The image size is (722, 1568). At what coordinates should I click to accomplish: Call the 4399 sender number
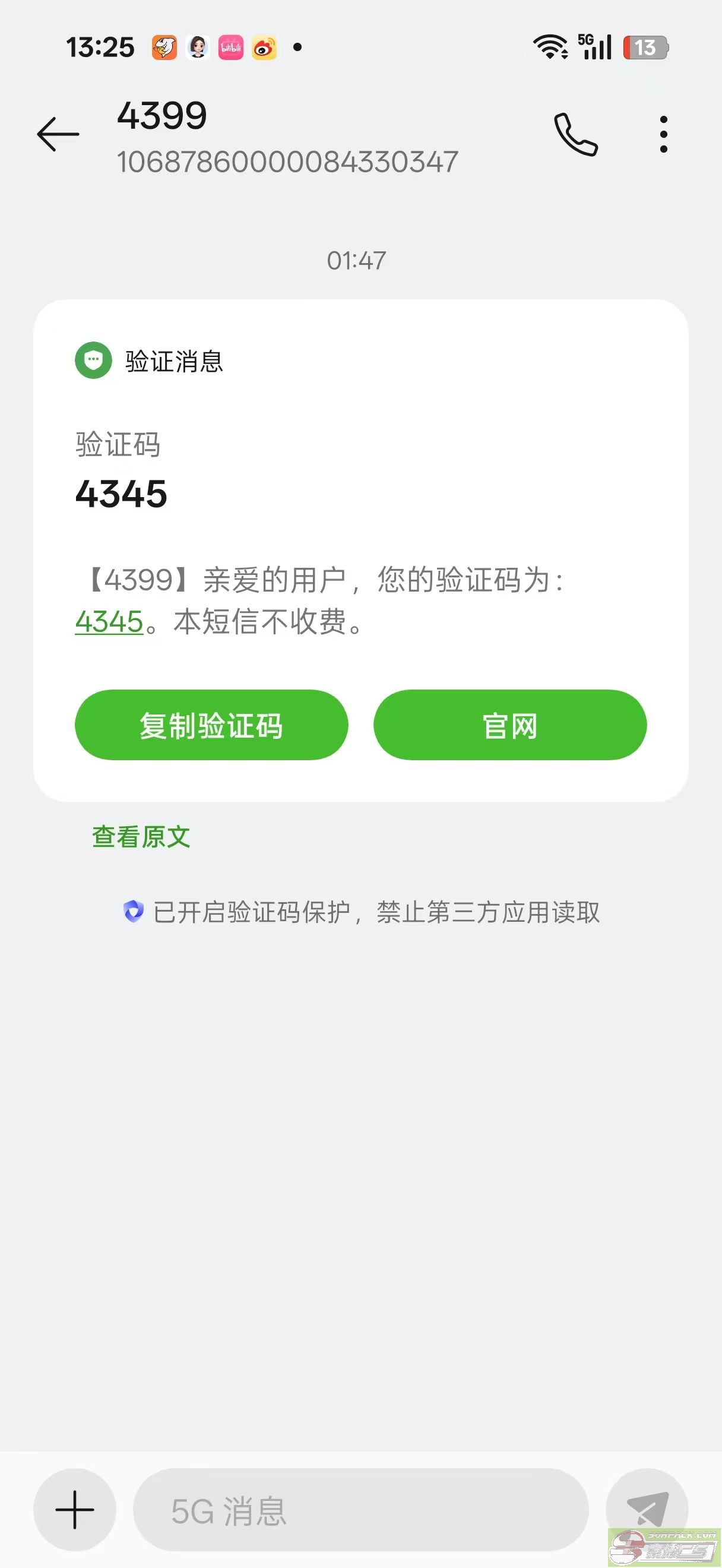(x=575, y=134)
